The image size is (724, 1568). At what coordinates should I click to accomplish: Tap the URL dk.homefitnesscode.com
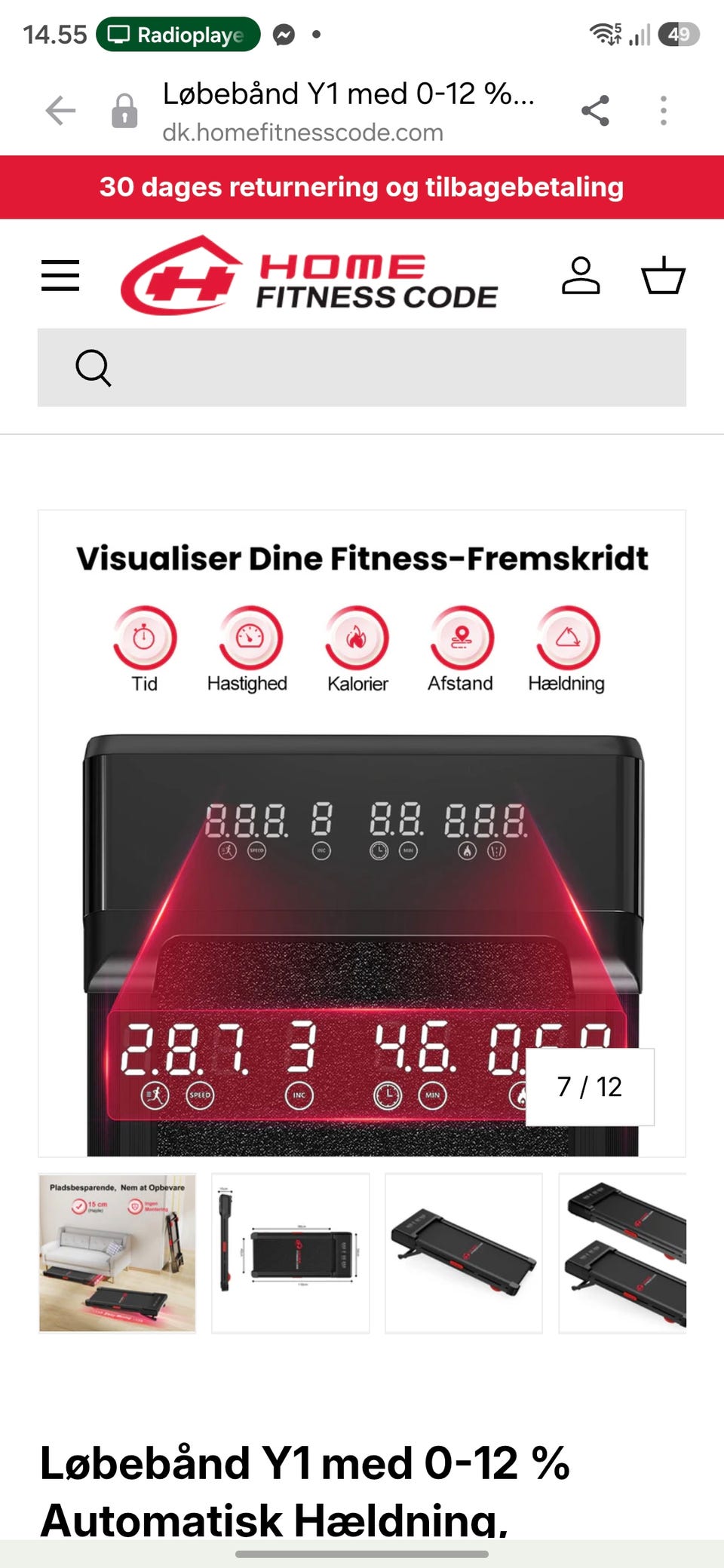(302, 133)
